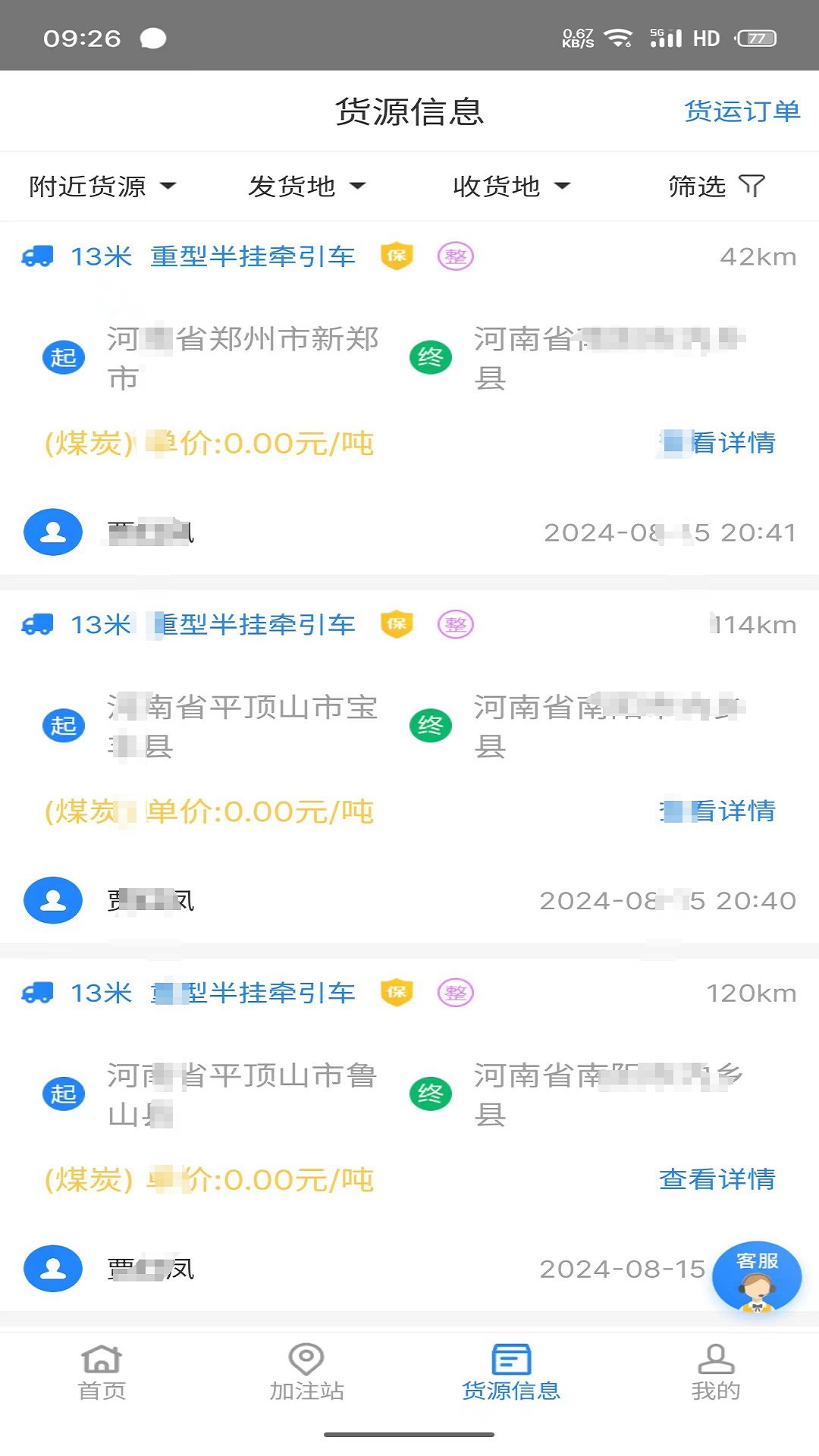
Task: Click the 起 origin marker on the first listing
Action: click(64, 357)
